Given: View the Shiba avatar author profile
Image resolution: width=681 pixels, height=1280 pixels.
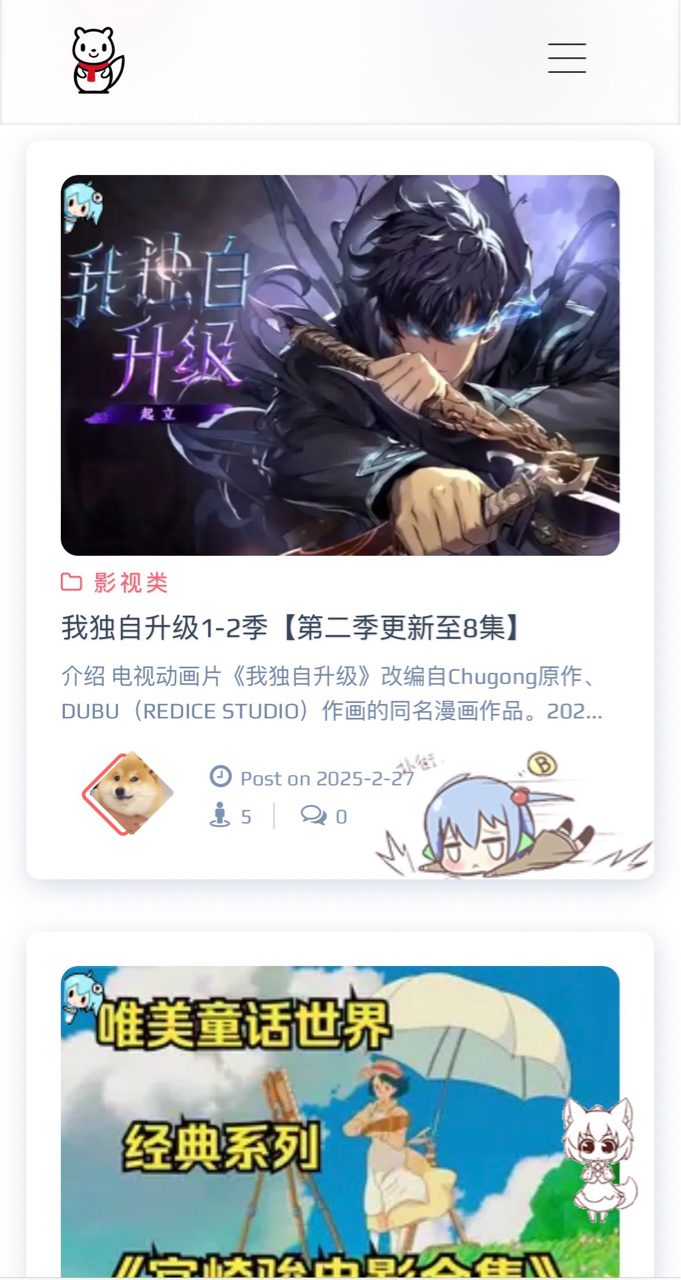Looking at the screenshot, I should (x=128, y=794).
